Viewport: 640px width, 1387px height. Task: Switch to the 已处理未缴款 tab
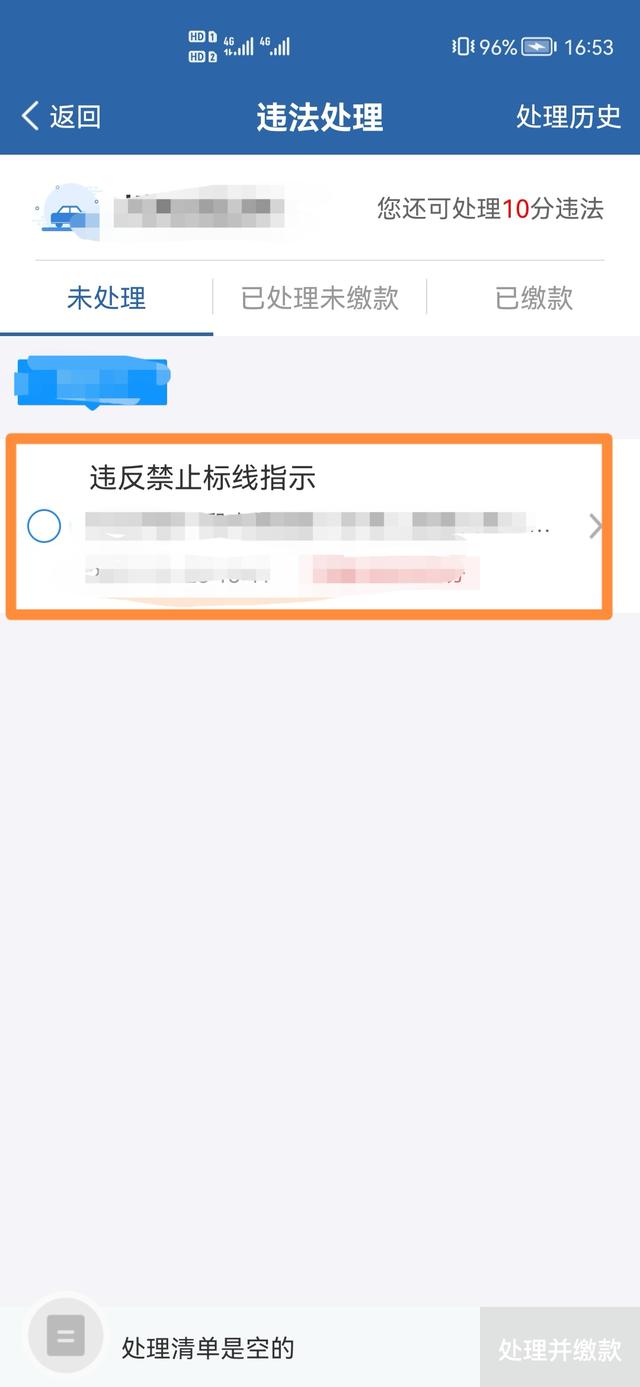click(320, 297)
